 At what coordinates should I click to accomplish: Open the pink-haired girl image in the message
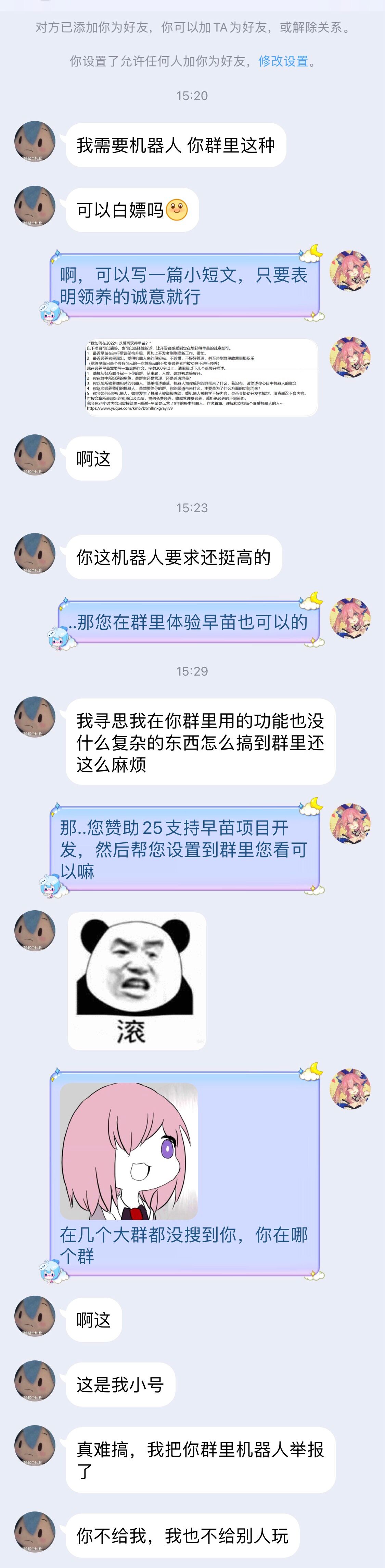tap(129, 1152)
